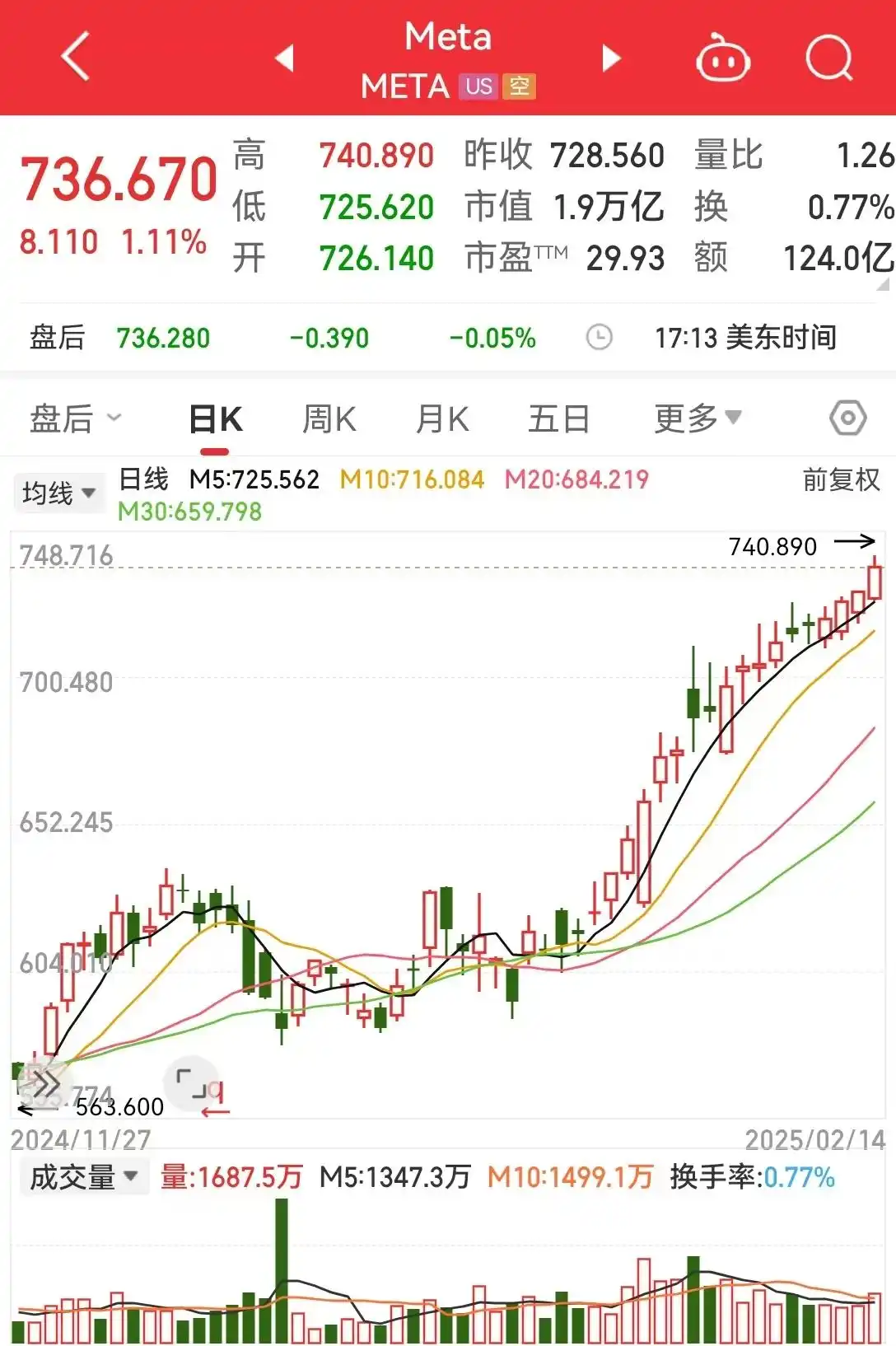Select the 五日 tab

click(558, 418)
